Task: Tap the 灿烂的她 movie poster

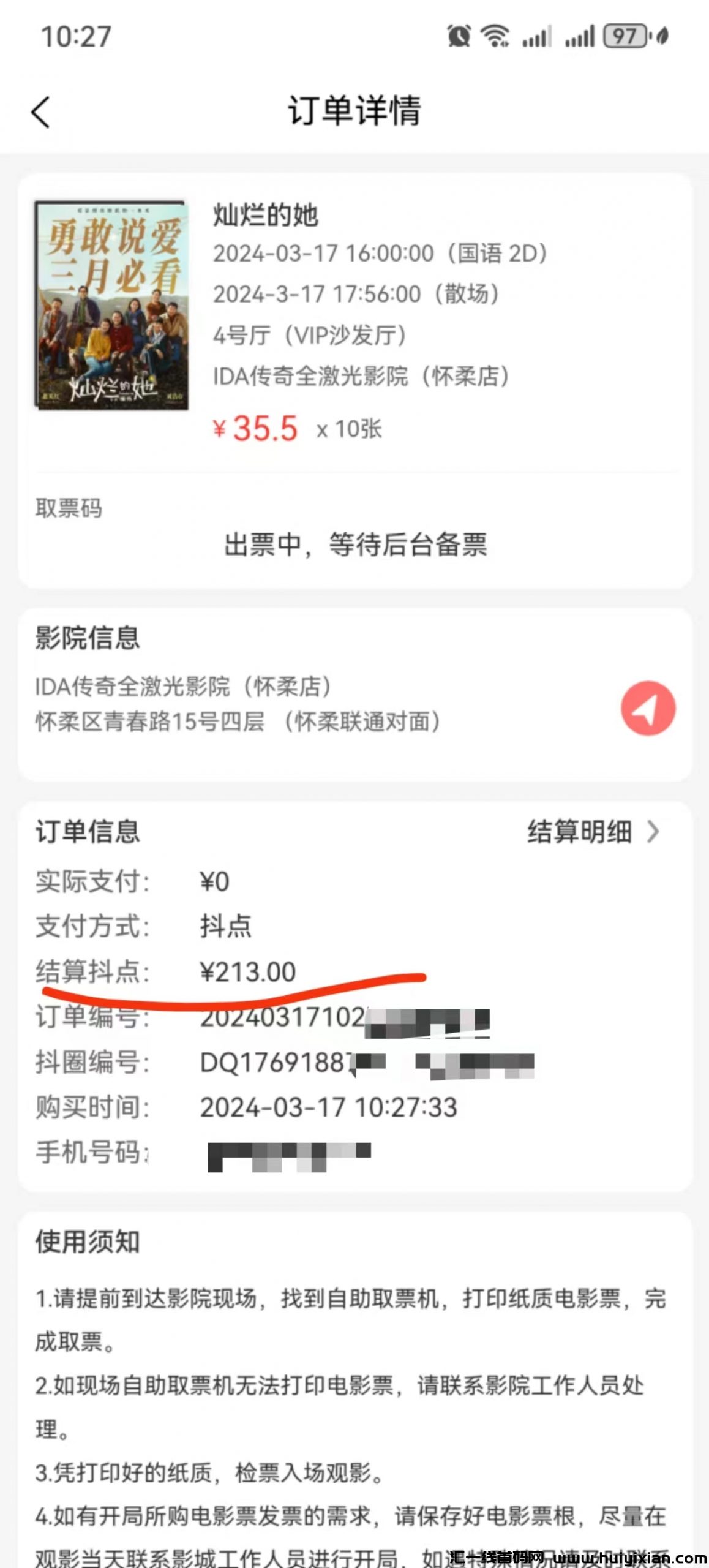Action: pos(111,304)
